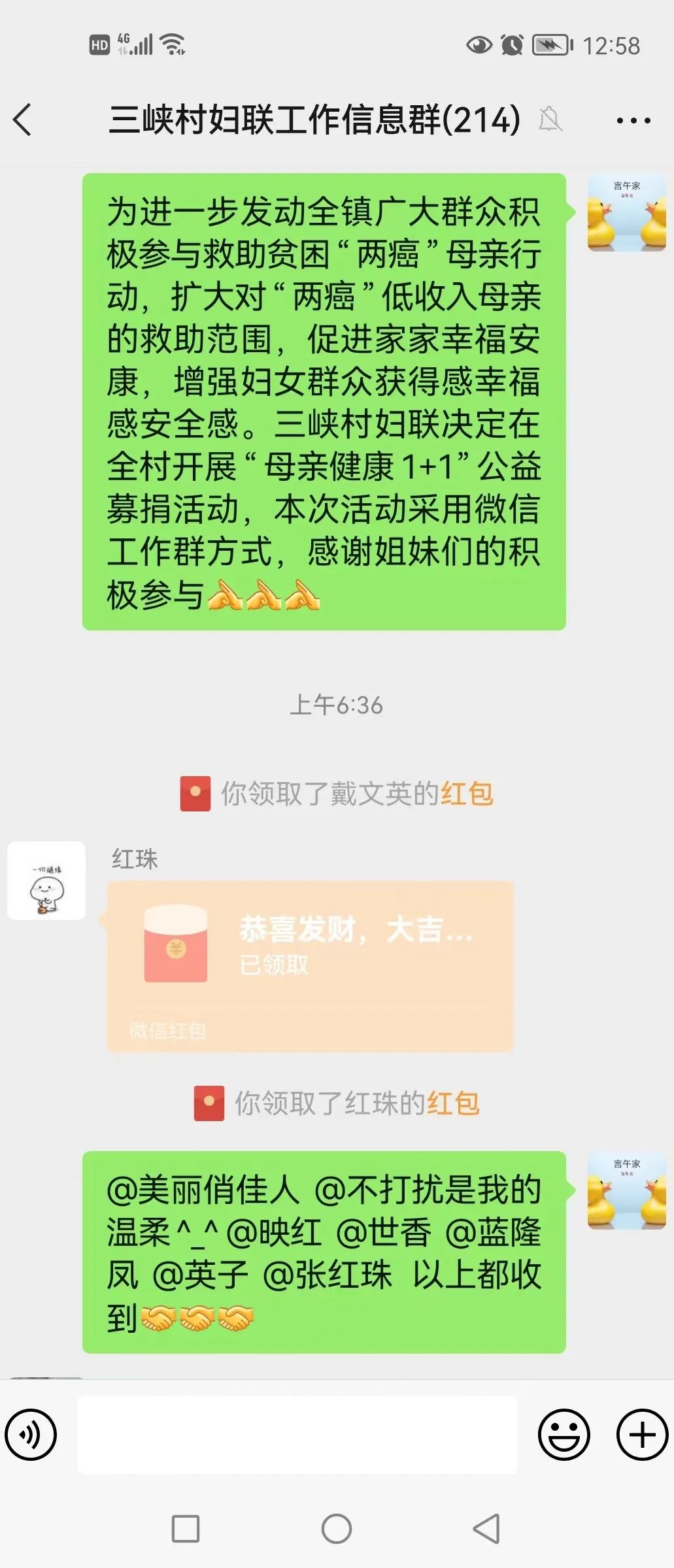Open 红包 link for 红珠's red packet

[x=453, y=1103]
